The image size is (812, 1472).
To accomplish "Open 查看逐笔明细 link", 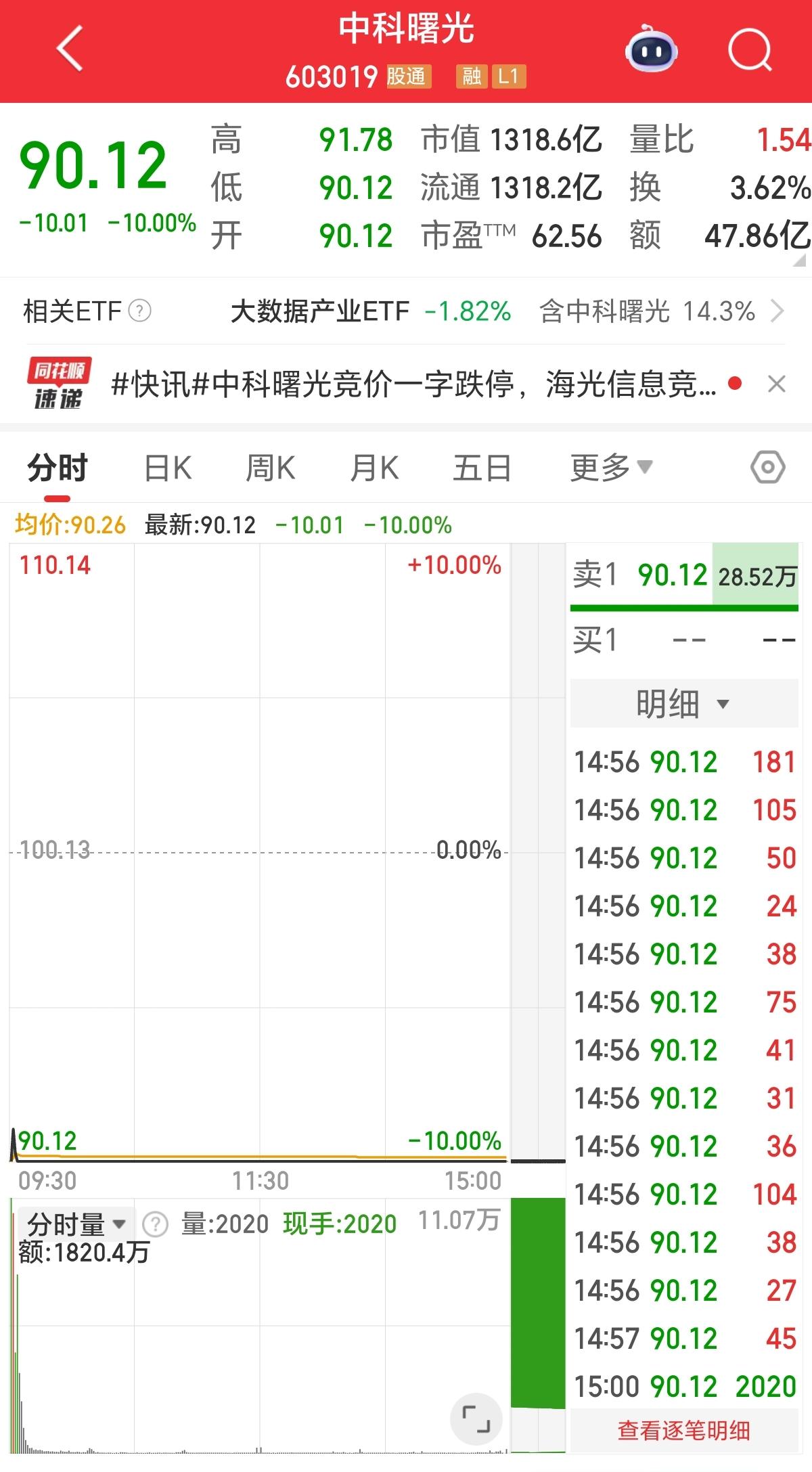I will [683, 1431].
